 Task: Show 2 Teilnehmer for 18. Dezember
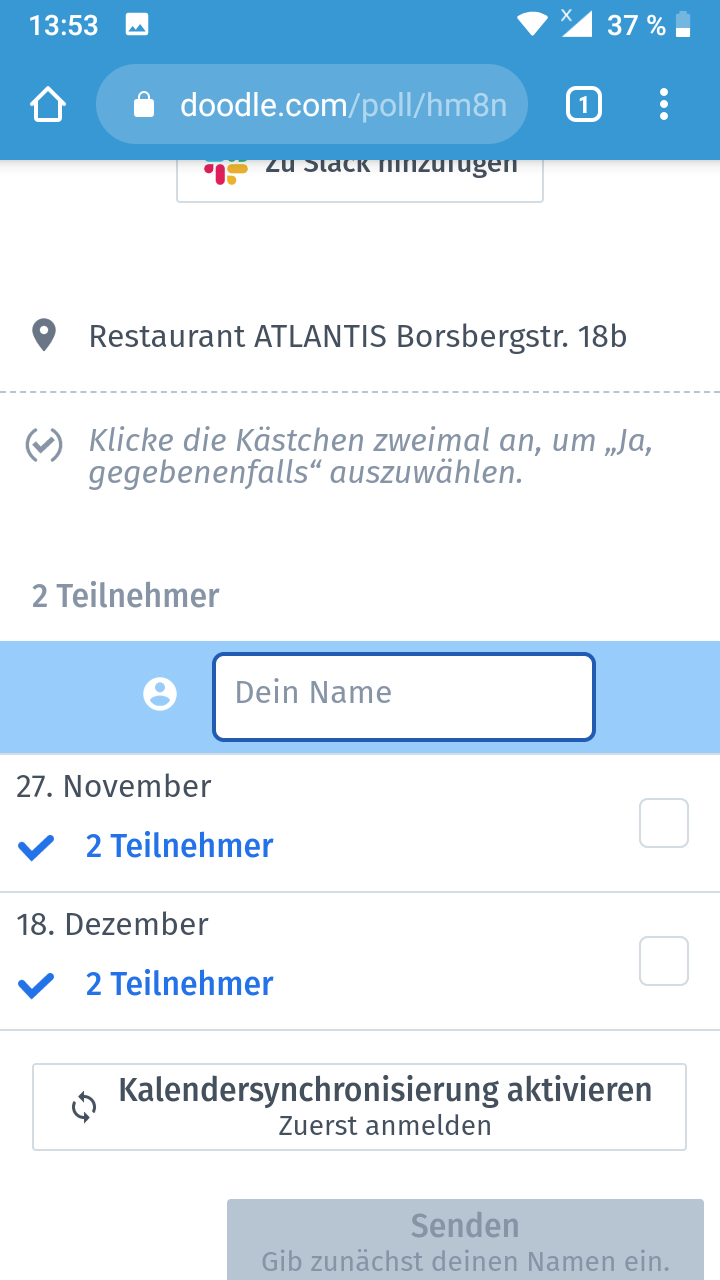(x=179, y=985)
